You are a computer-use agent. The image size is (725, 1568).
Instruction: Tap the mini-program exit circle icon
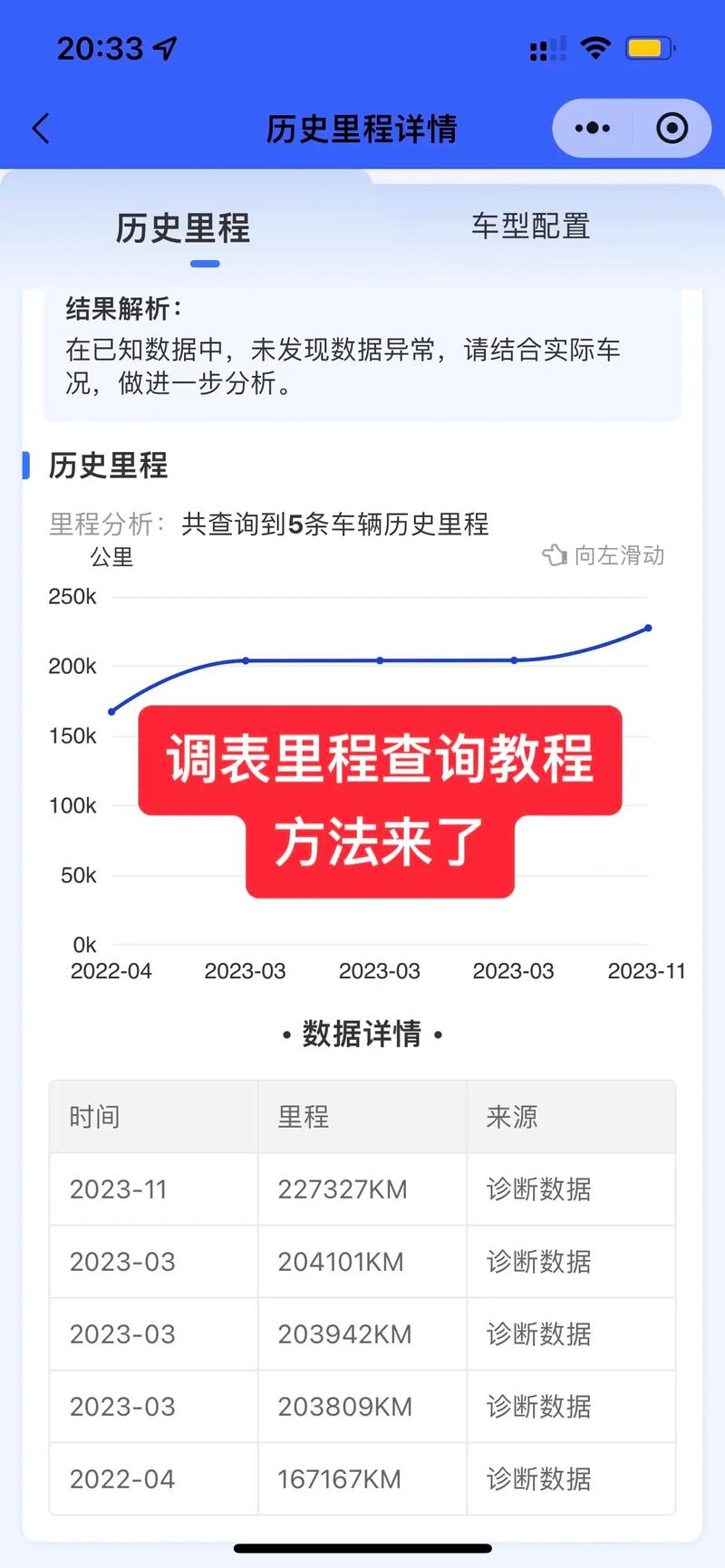(672, 129)
